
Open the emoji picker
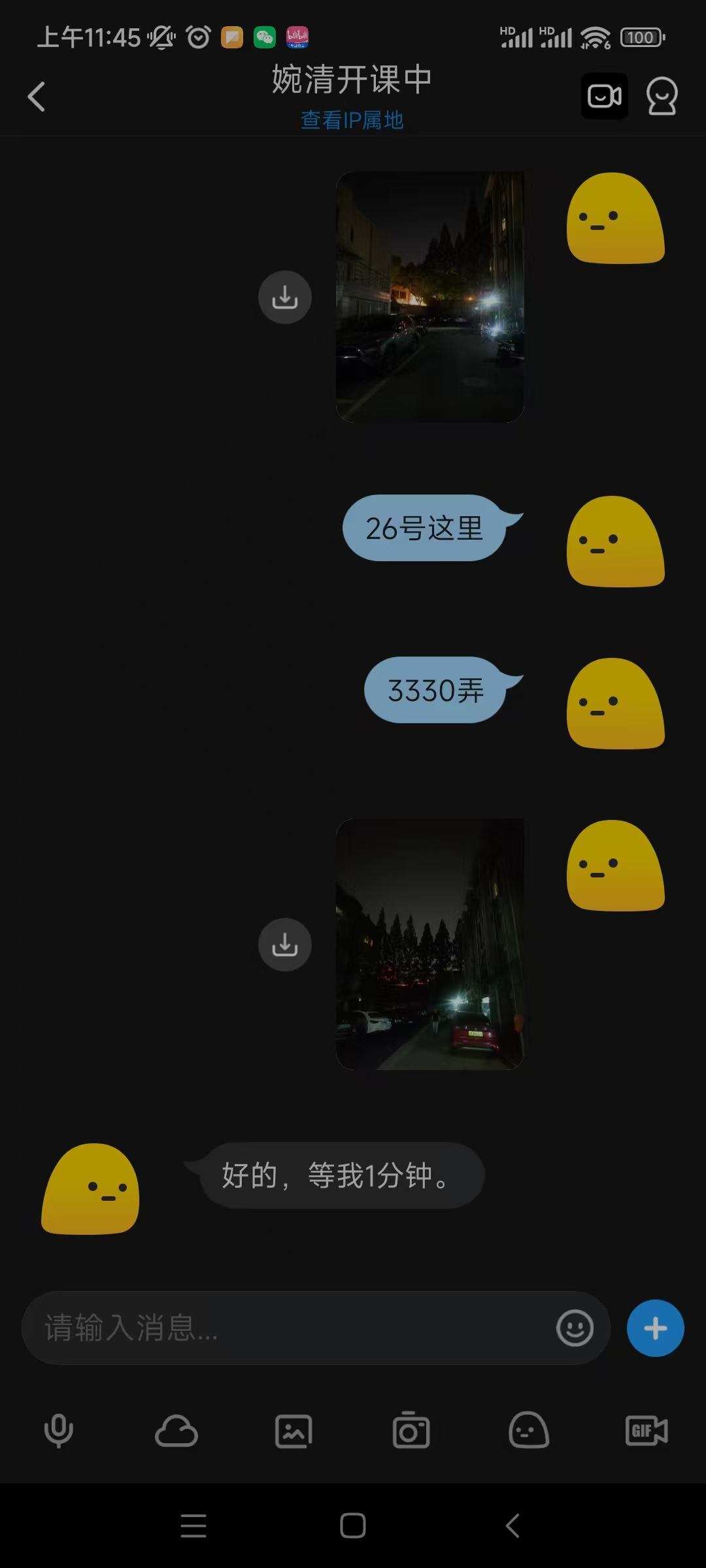coord(575,1328)
